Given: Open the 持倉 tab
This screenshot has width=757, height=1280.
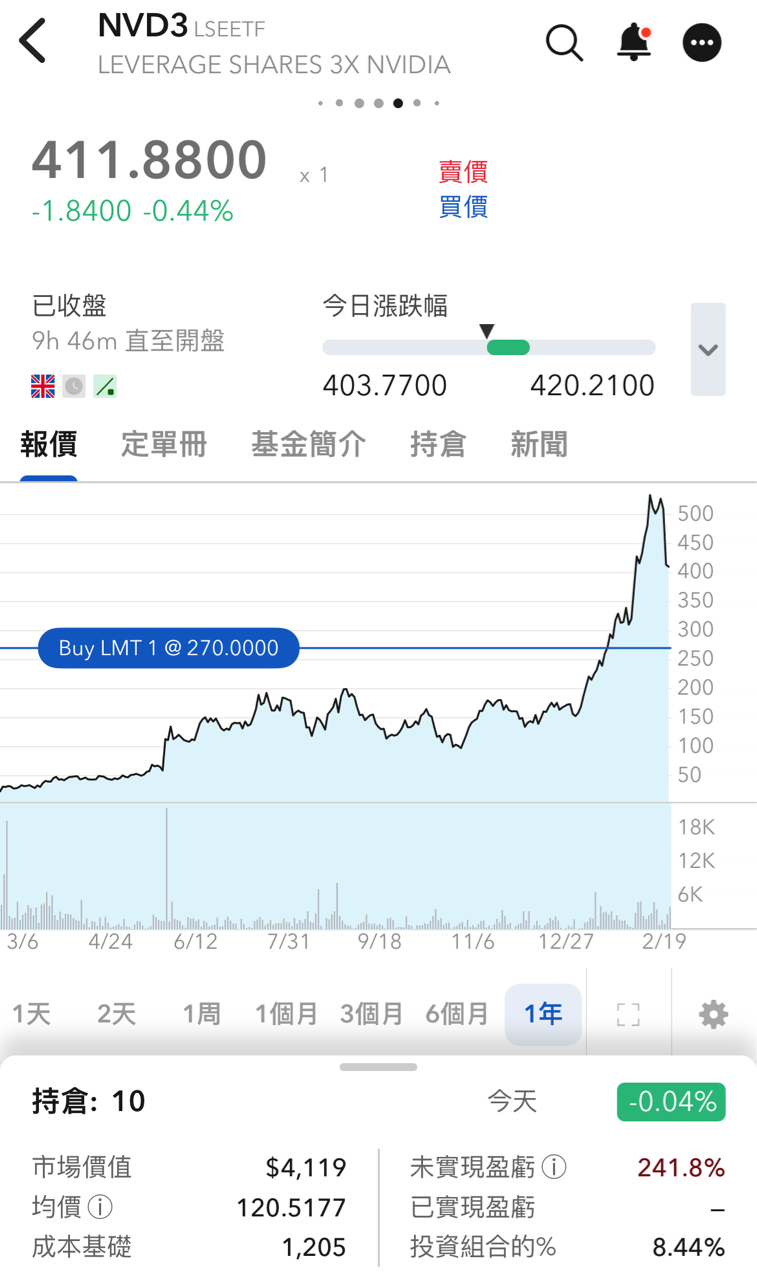Looking at the screenshot, I should (x=438, y=444).
